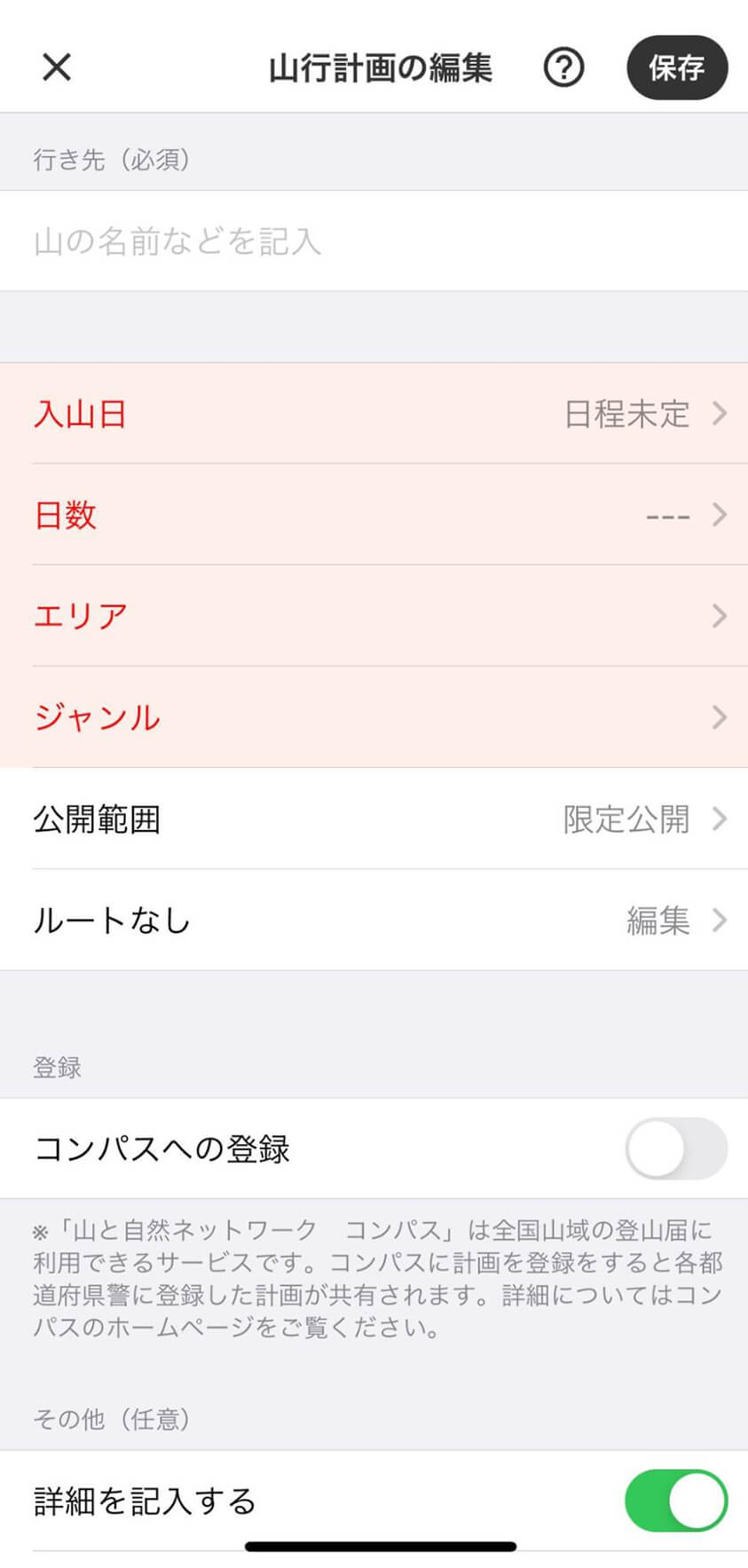Choose a ジャンル
Screen dimensions: 748x1568
[x=374, y=717]
